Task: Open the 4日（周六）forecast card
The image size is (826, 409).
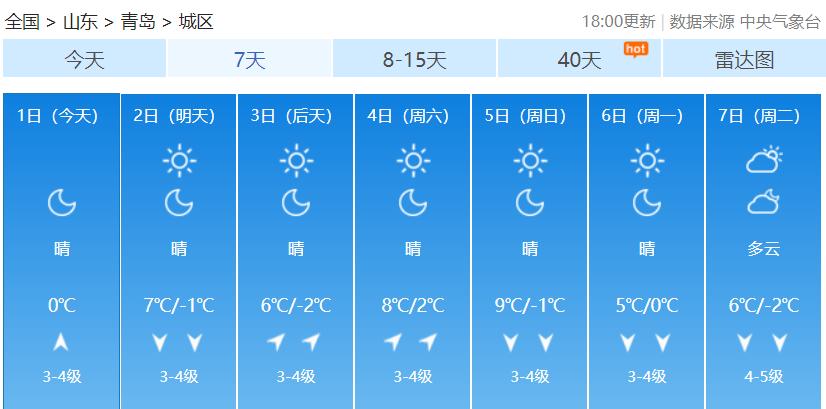Action: click(x=412, y=251)
